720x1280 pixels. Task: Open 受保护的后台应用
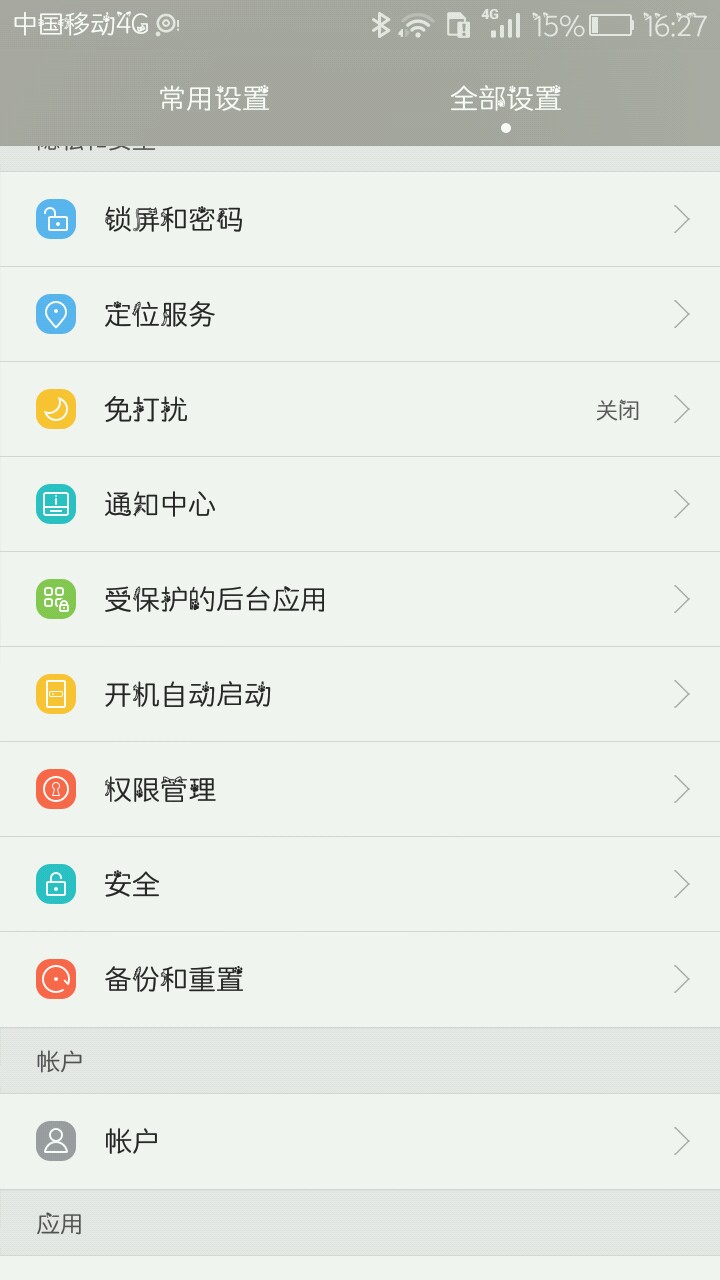click(360, 599)
